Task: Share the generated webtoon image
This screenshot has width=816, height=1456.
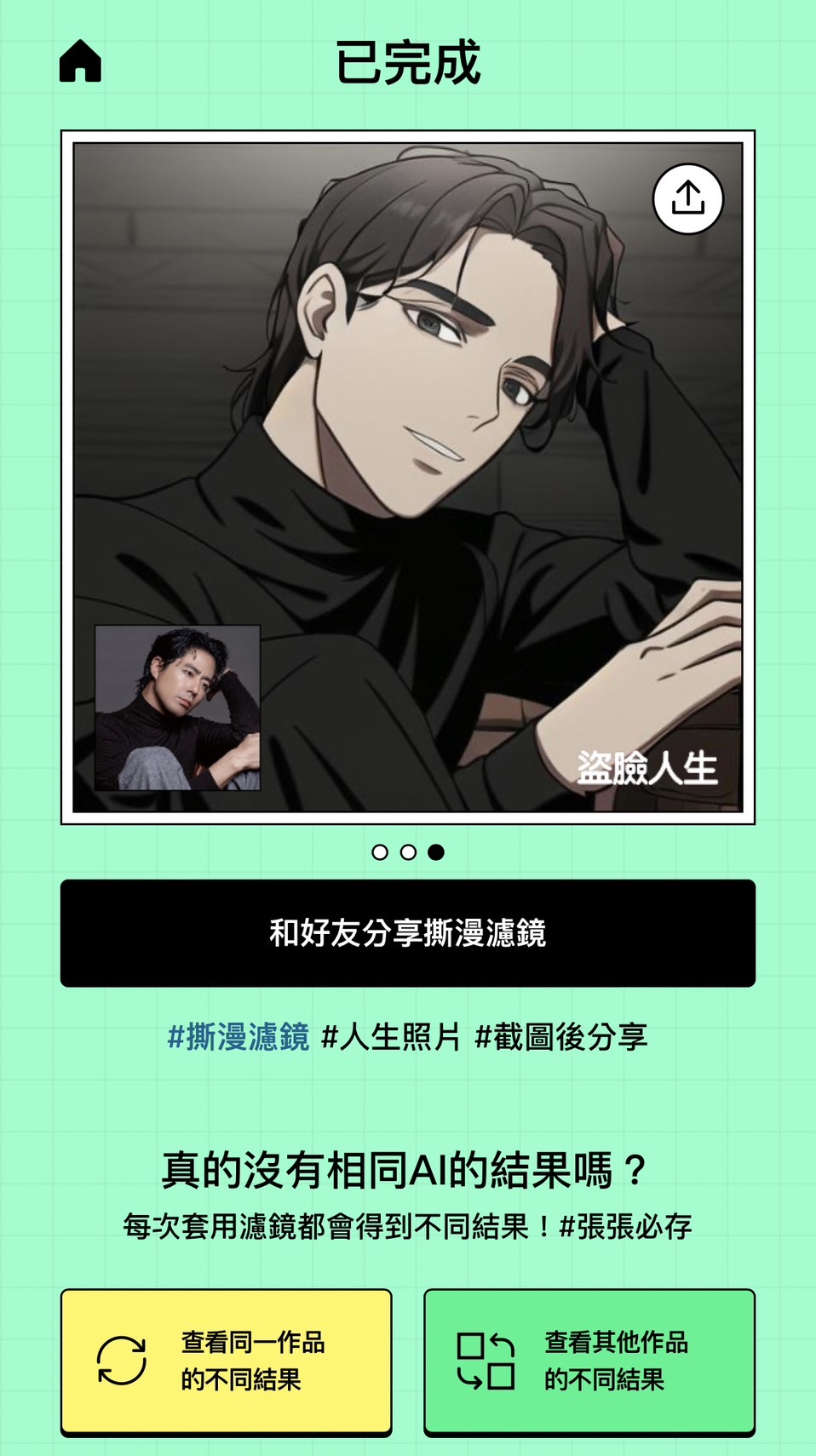Action: [688, 198]
